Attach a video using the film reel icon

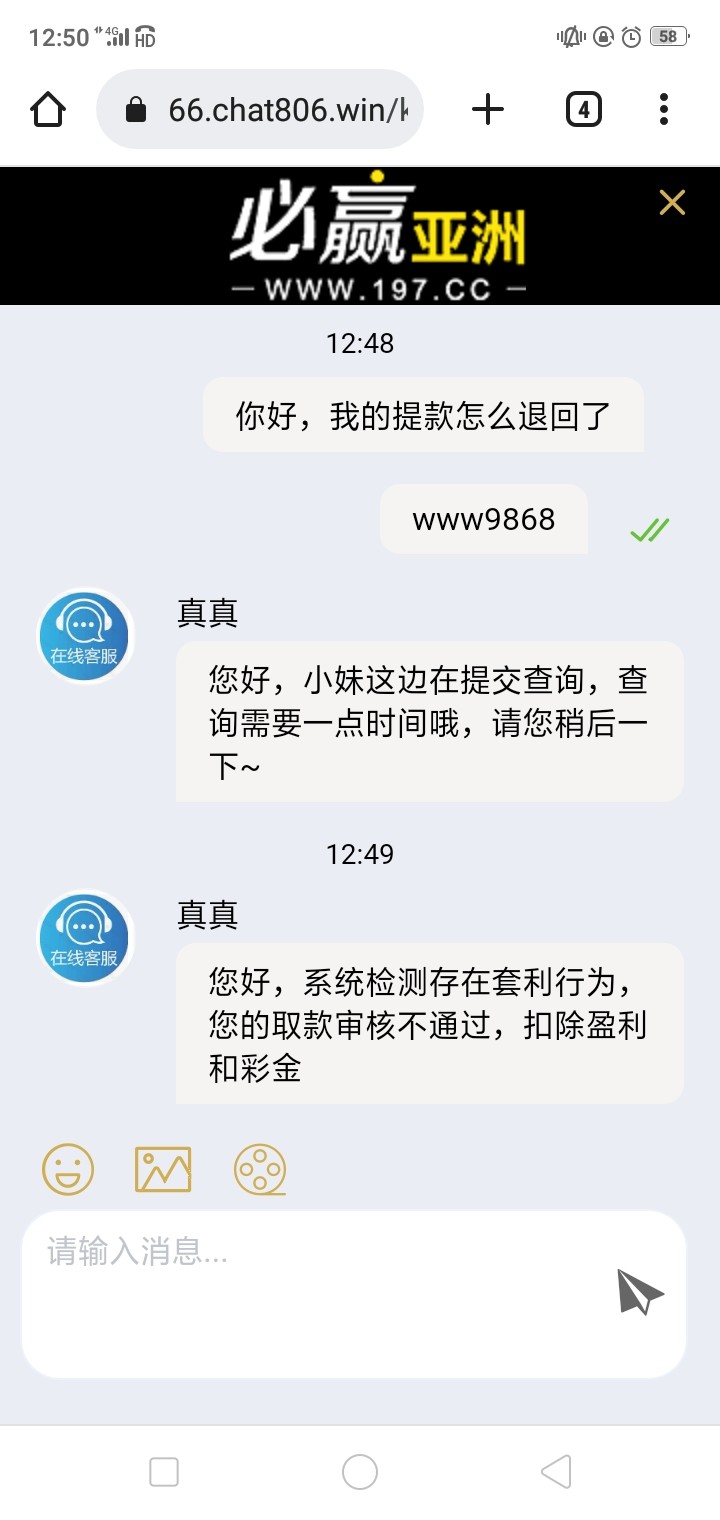260,1169
